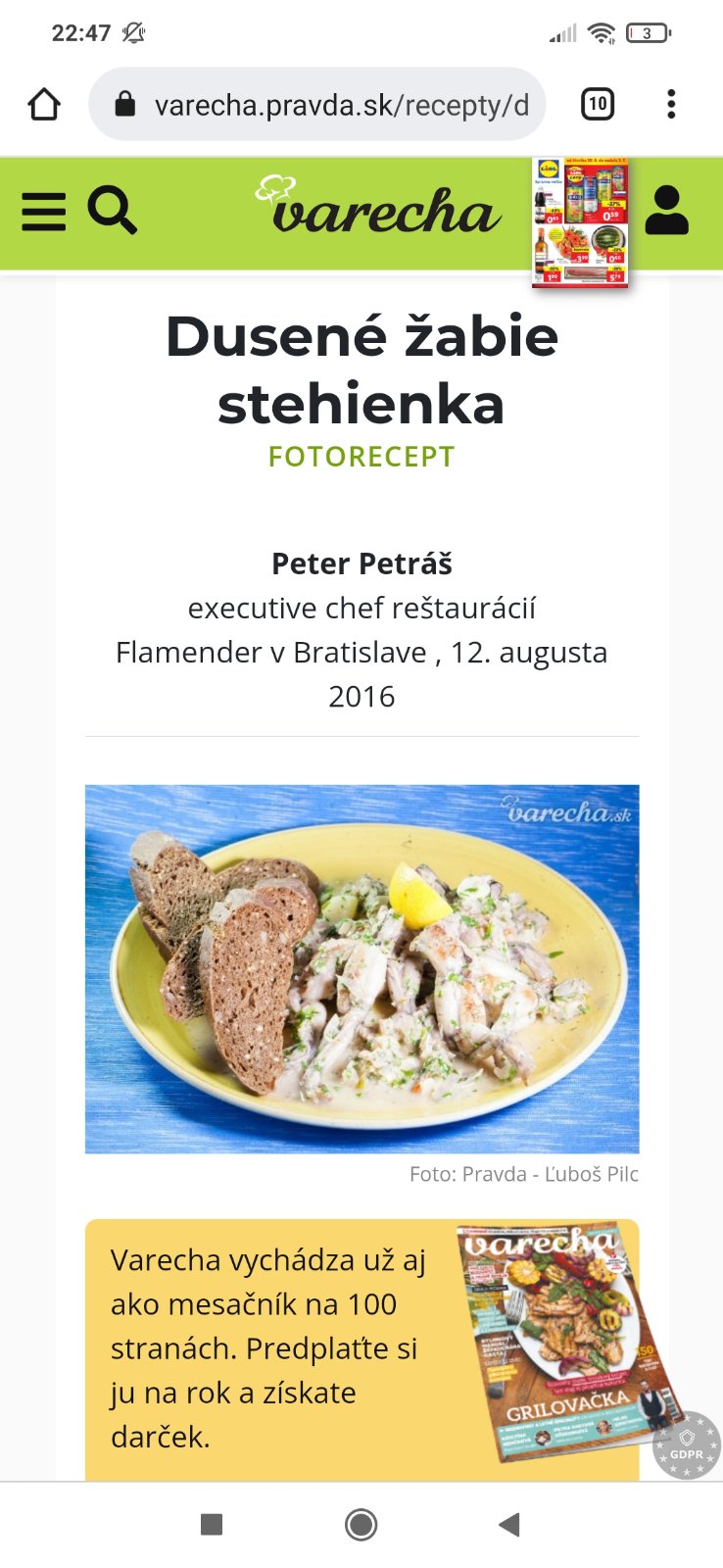Viewport: 723px width, 1568px height.
Task: Open the Lidl flyer thumbnail
Action: coord(580,222)
